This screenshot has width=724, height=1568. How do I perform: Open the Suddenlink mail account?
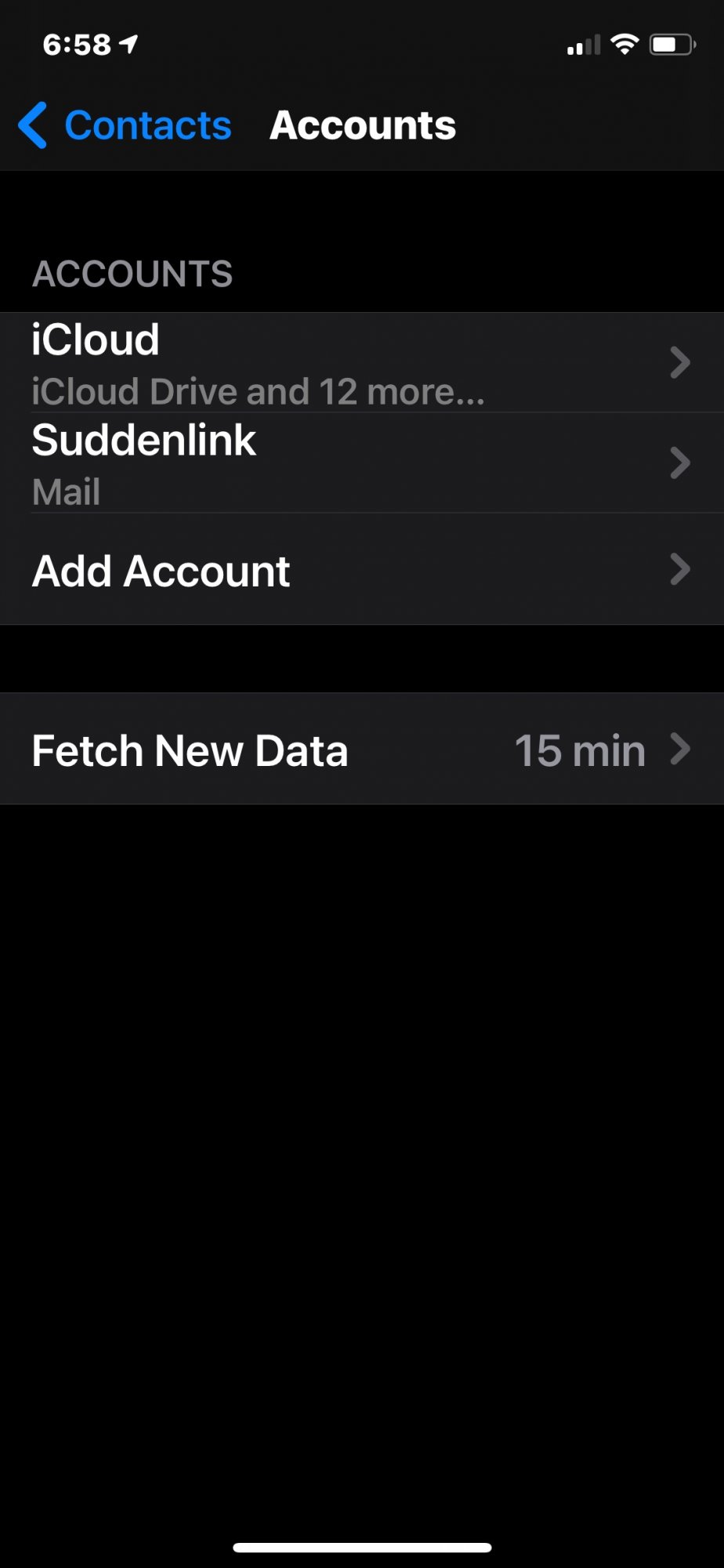pyautogui.click(x=362, y=463)
